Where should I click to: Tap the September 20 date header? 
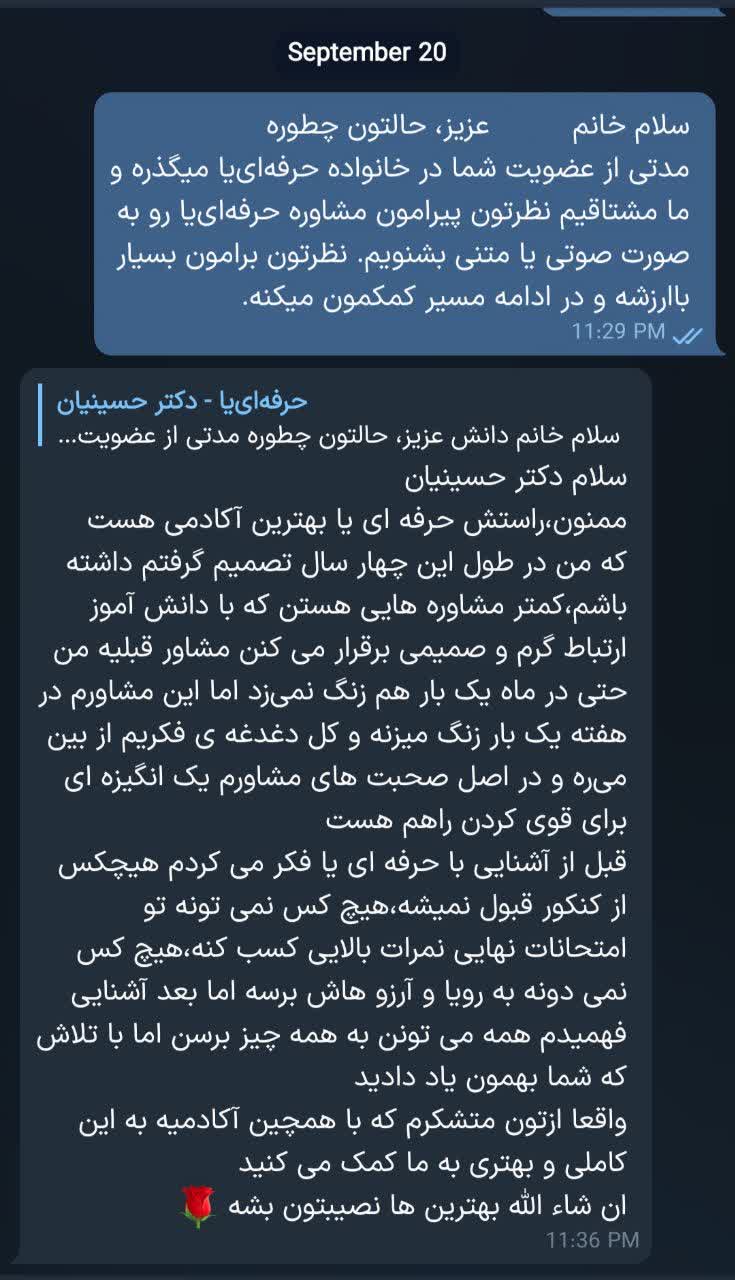tap(368, 55)
